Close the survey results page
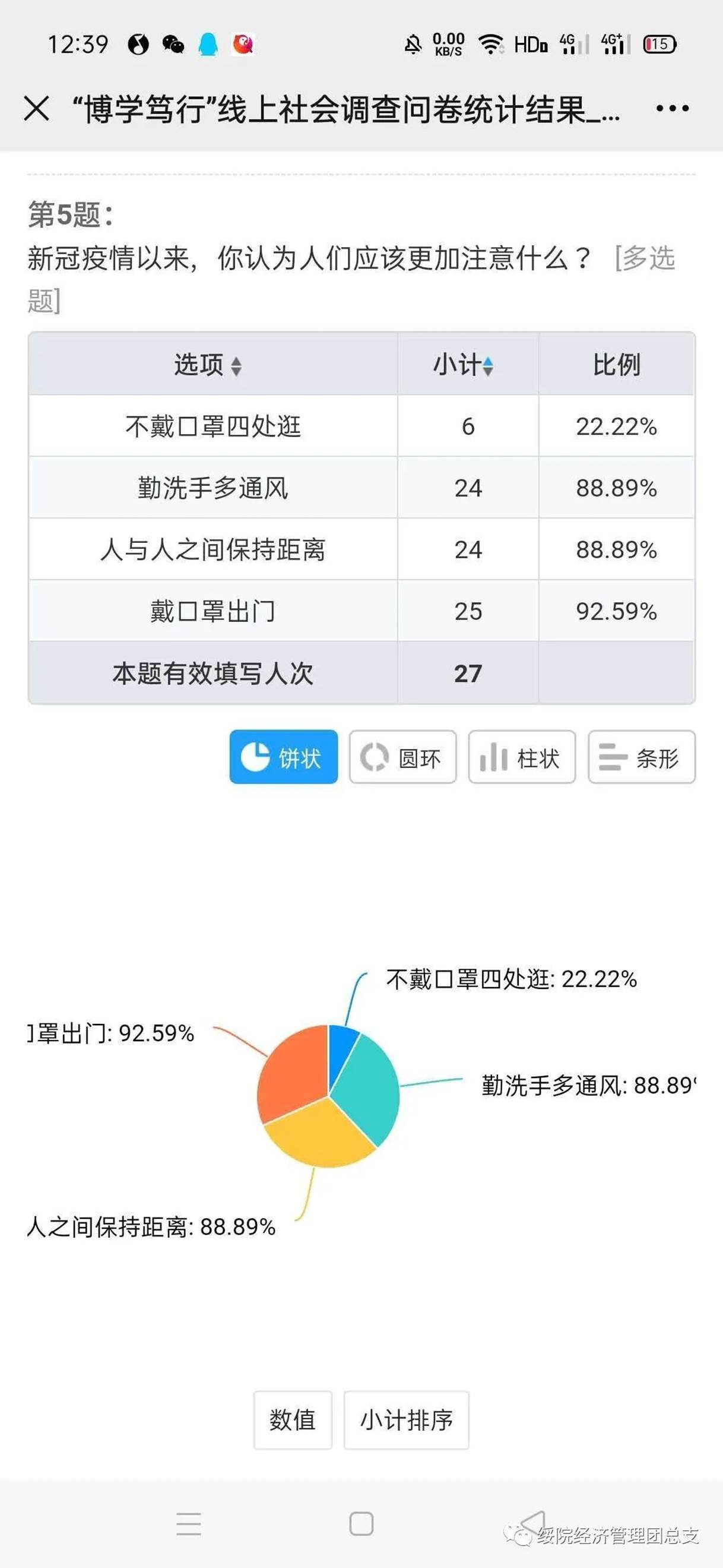The height and width of the screenshot is (1568, 723). pyautogui.click(x=37, y=109)
